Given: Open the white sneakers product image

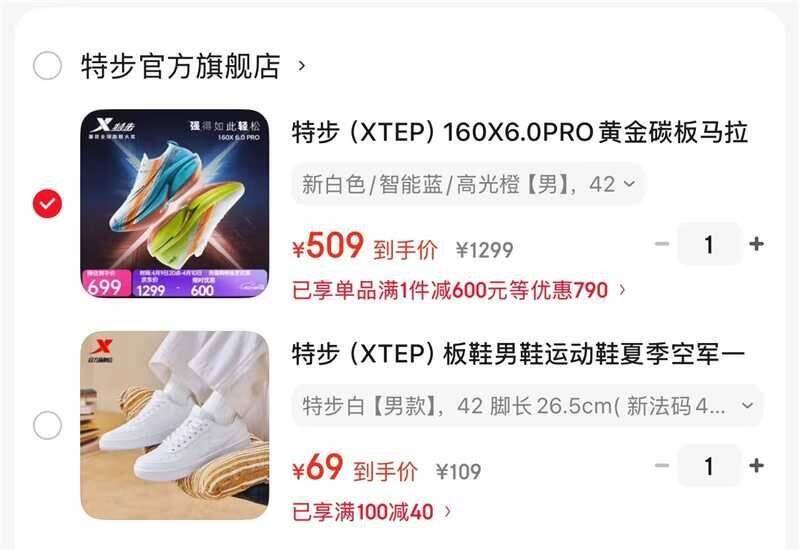Looking at the screenshot, I should [174, 425].
